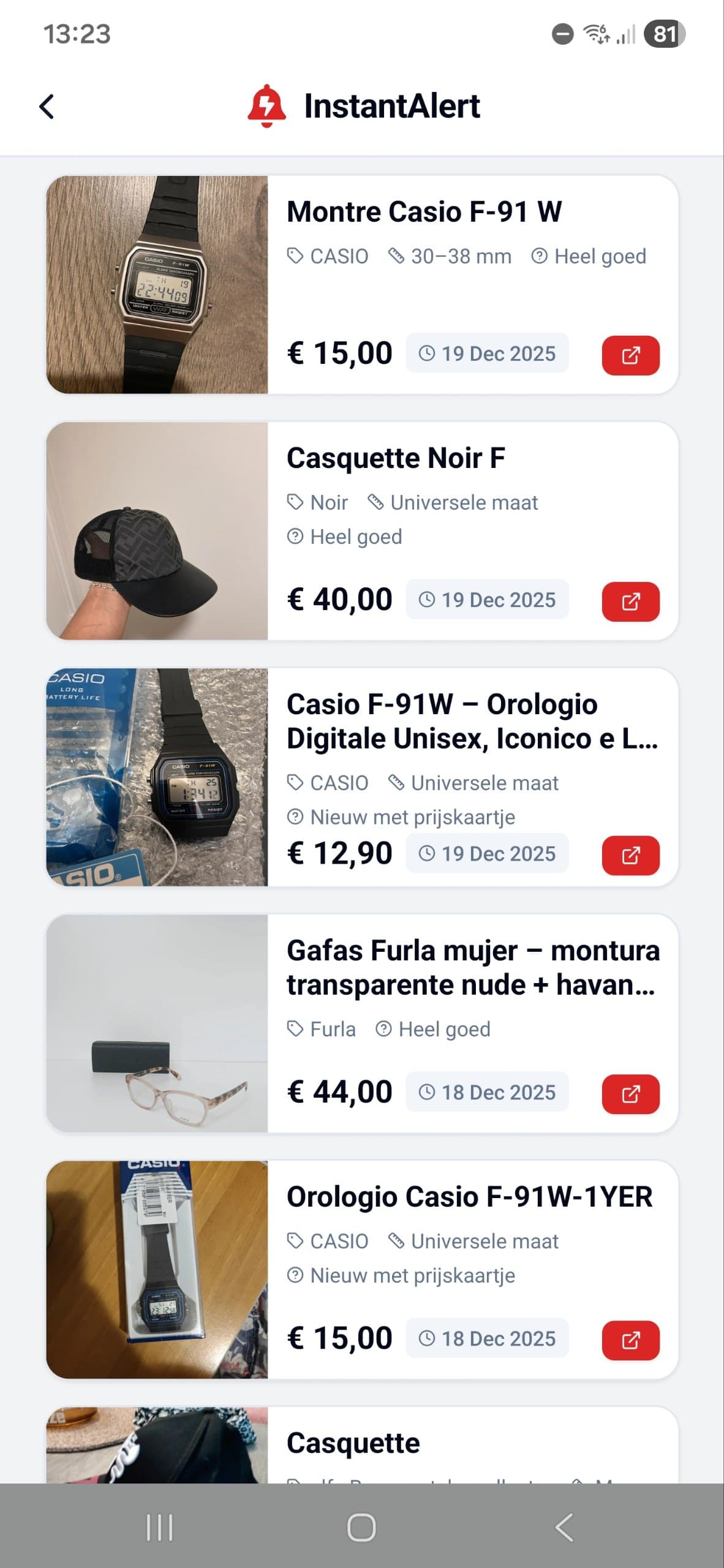This screenshot has width=724, height=1568.
Task: Go back using the top-left chevron
Action: pyautogui.click(x=47, y=106)
